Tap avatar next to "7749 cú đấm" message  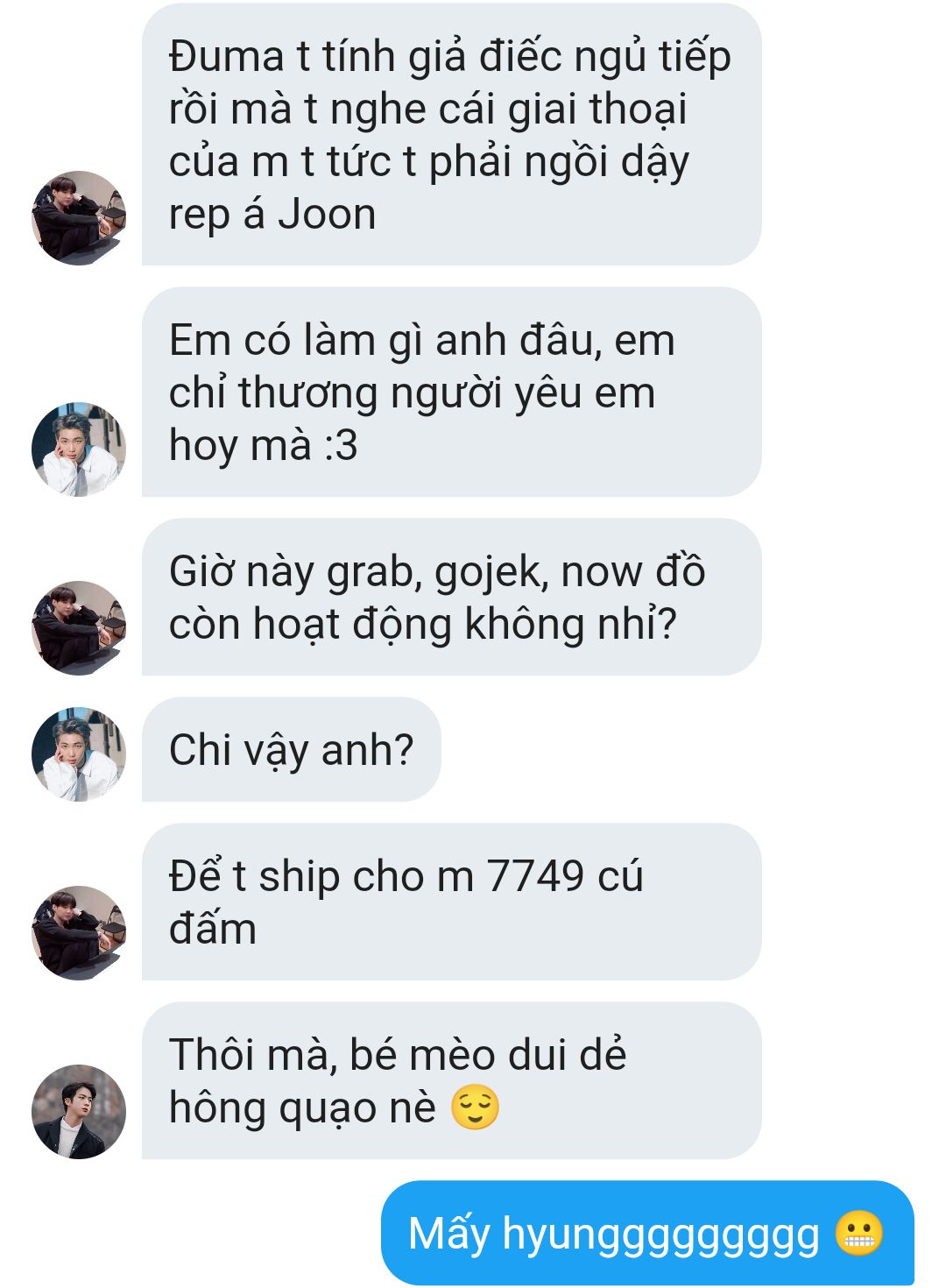79,933
